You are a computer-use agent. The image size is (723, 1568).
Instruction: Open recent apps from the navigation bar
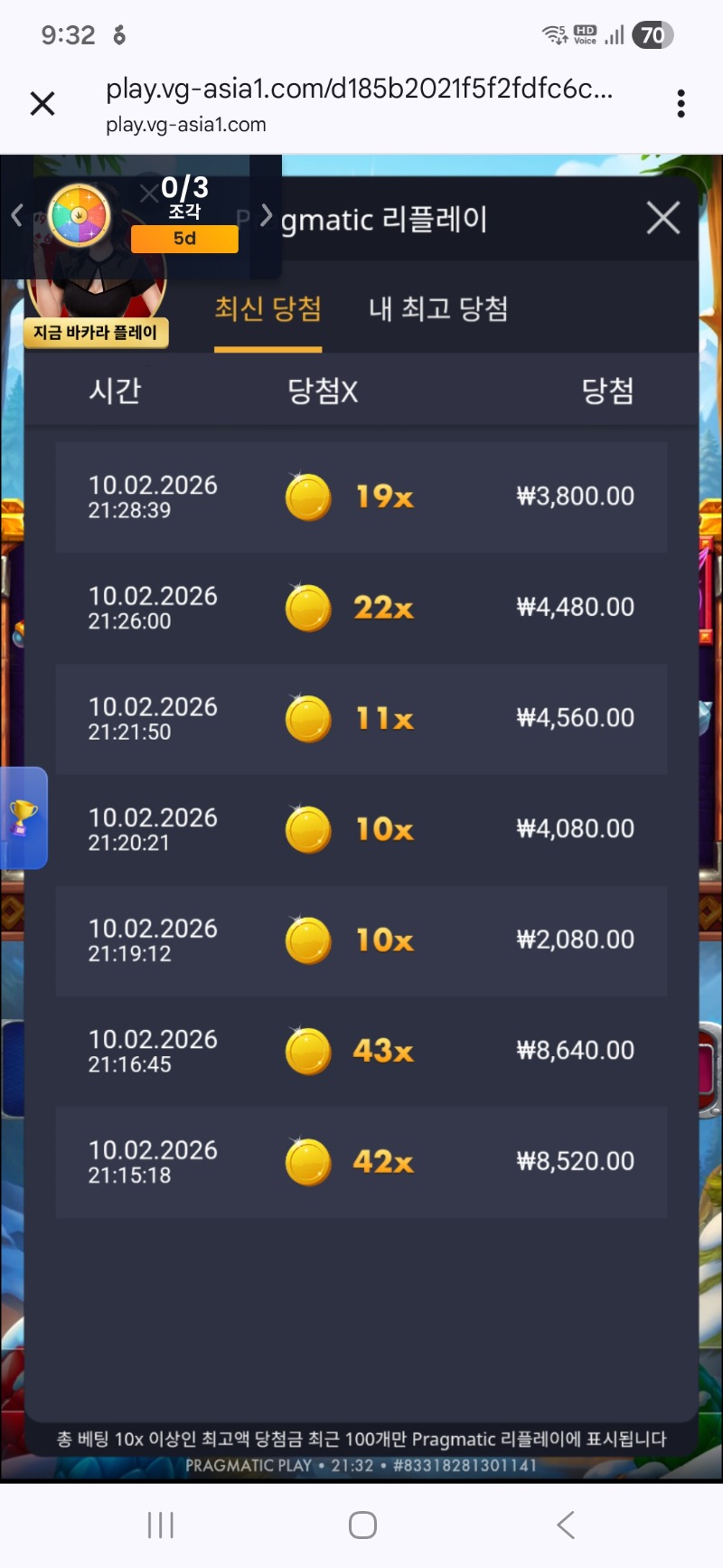pos(160,1525)
